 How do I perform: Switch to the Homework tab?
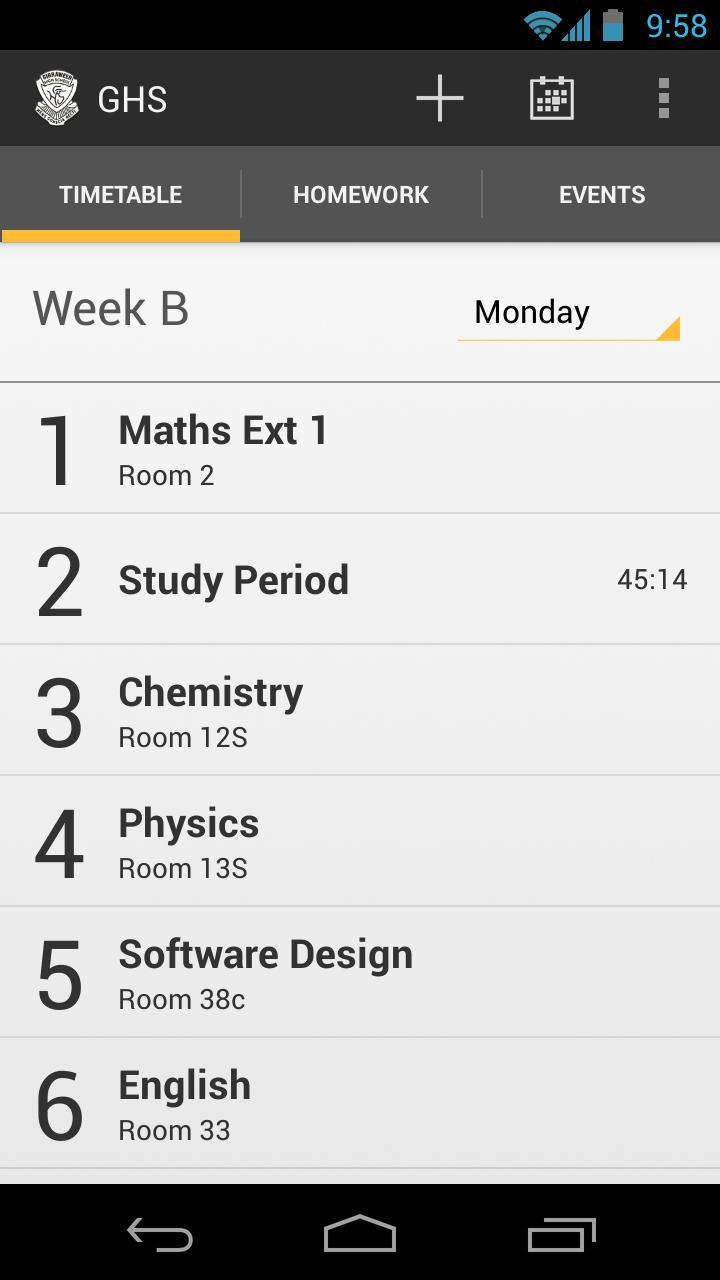[361, 195]
